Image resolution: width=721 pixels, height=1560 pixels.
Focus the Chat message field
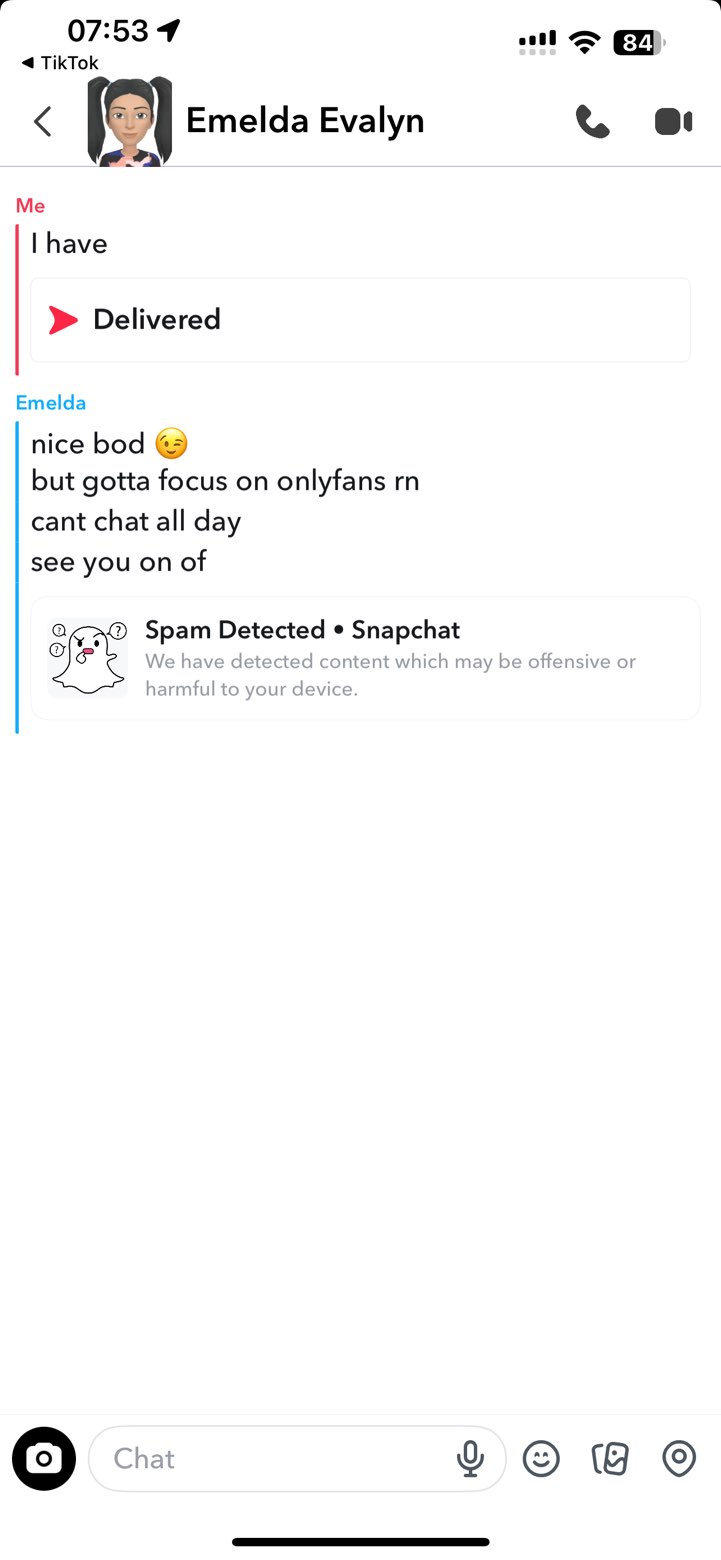click(x=270, y=1459)
